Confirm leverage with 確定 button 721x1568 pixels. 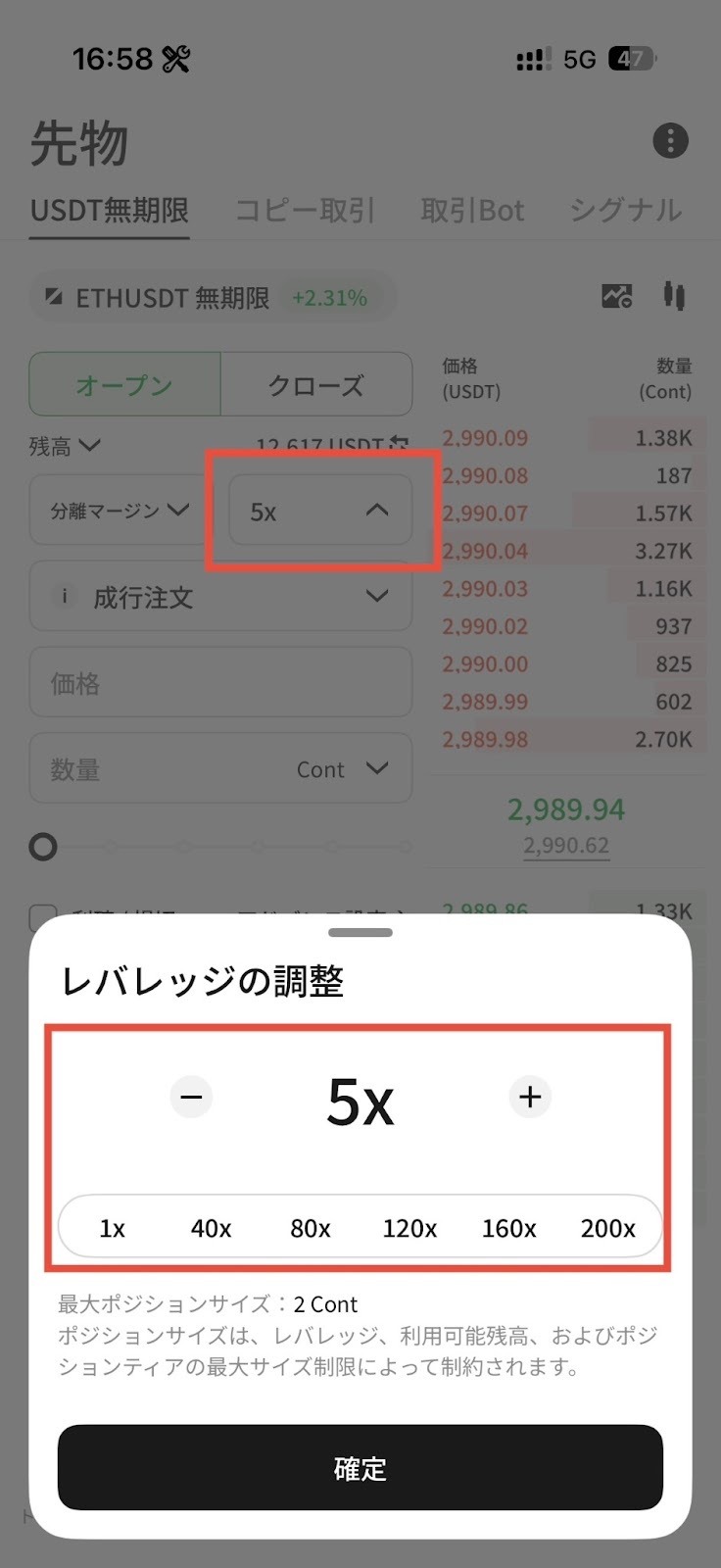360,1467
